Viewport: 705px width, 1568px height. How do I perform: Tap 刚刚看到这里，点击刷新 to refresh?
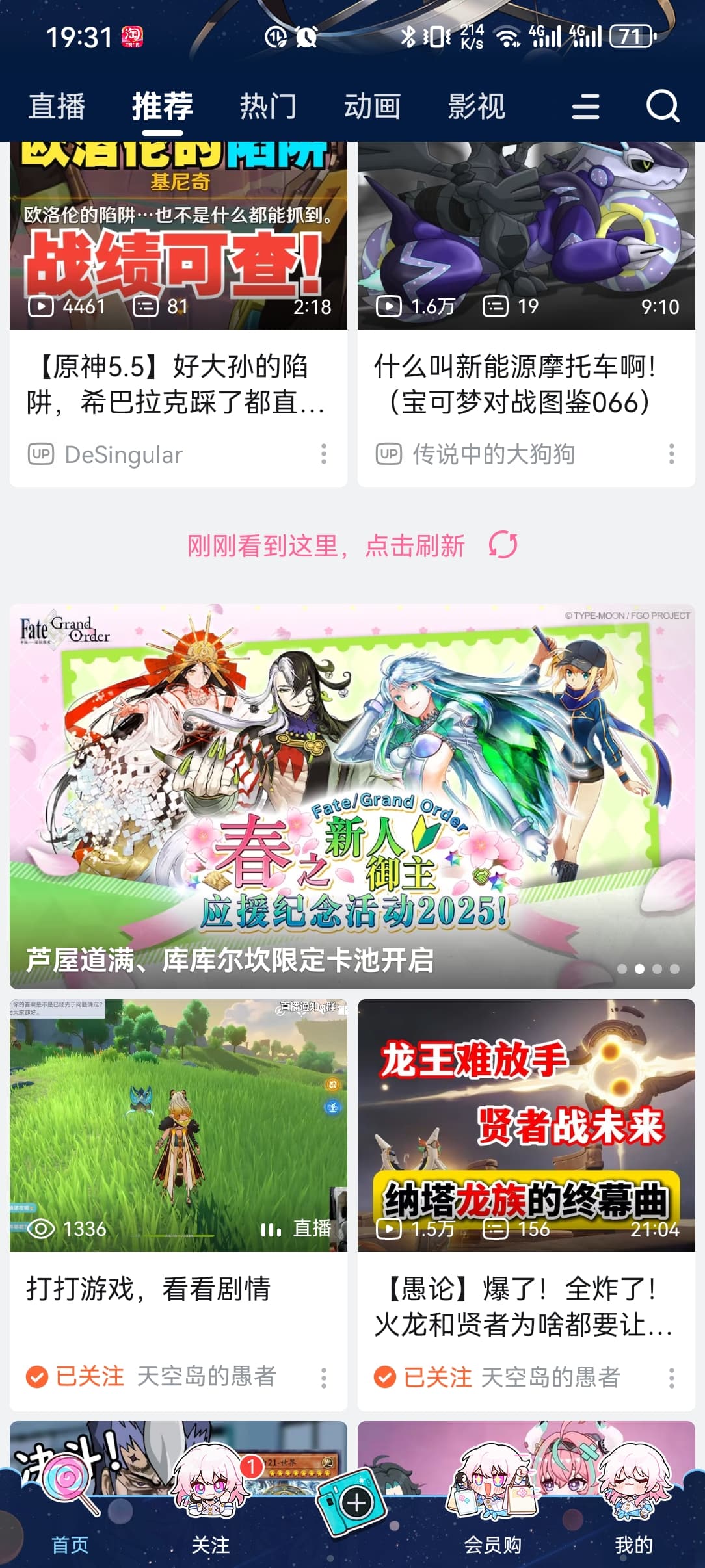(x=352, y=545)
